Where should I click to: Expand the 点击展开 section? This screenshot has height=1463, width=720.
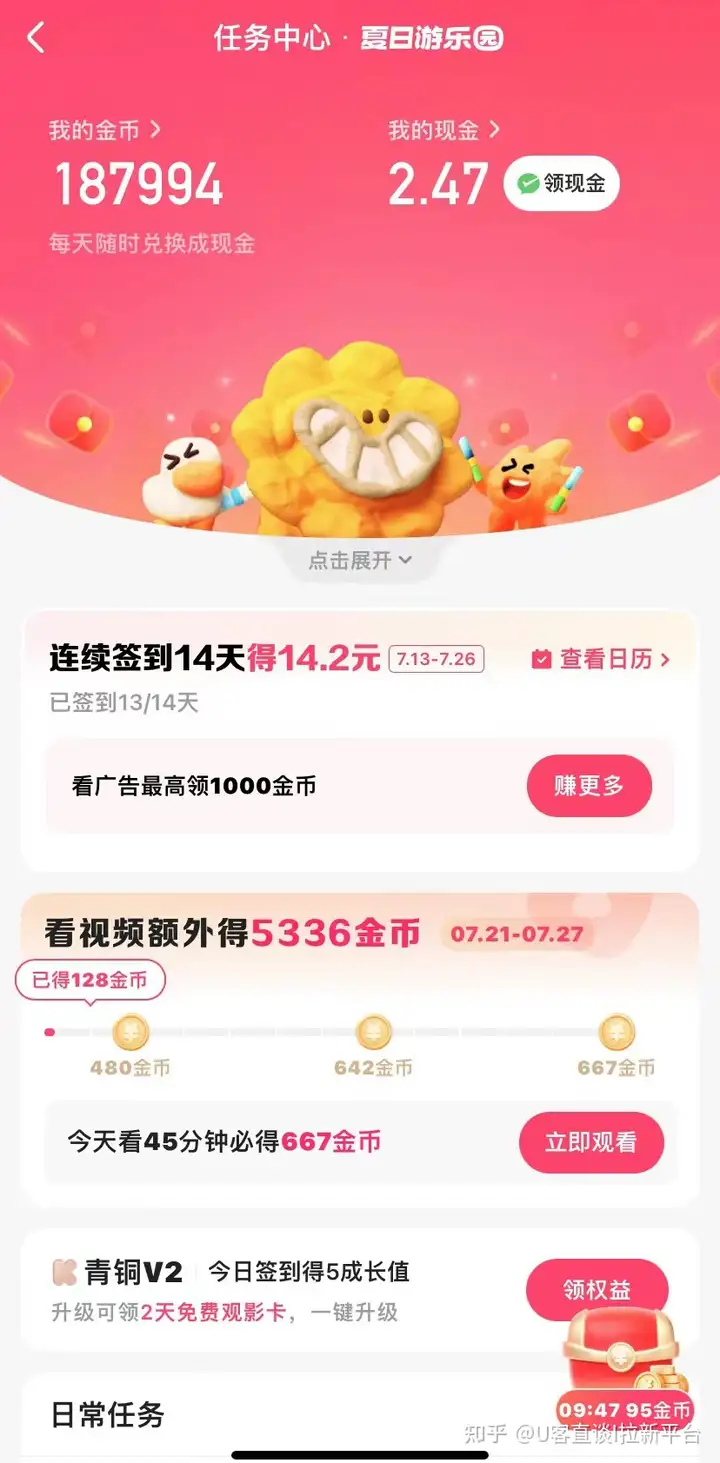[x=360, y=561]
